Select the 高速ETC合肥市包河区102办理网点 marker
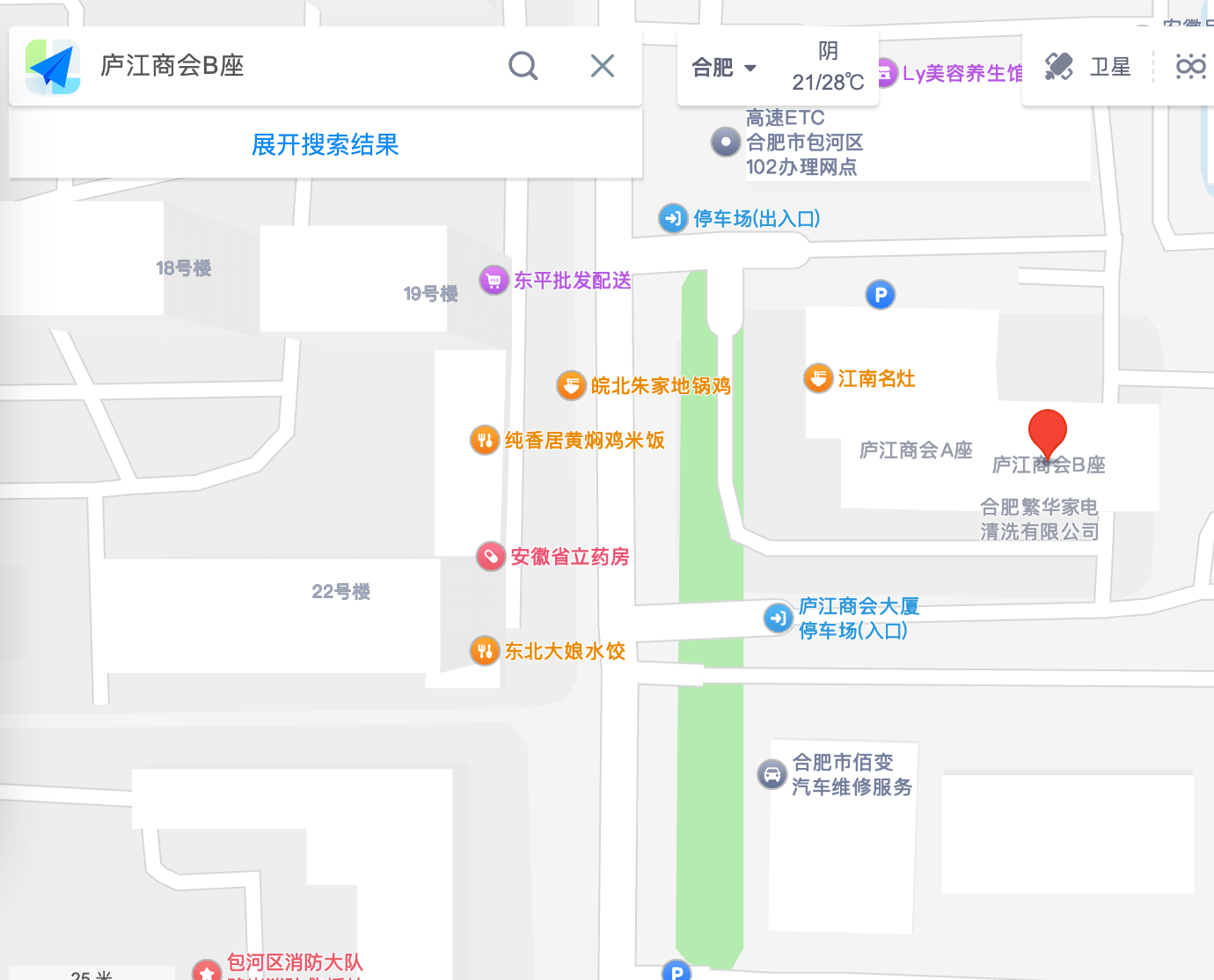The width and height of the screenshot is (1214, 980). coord(726,142)
